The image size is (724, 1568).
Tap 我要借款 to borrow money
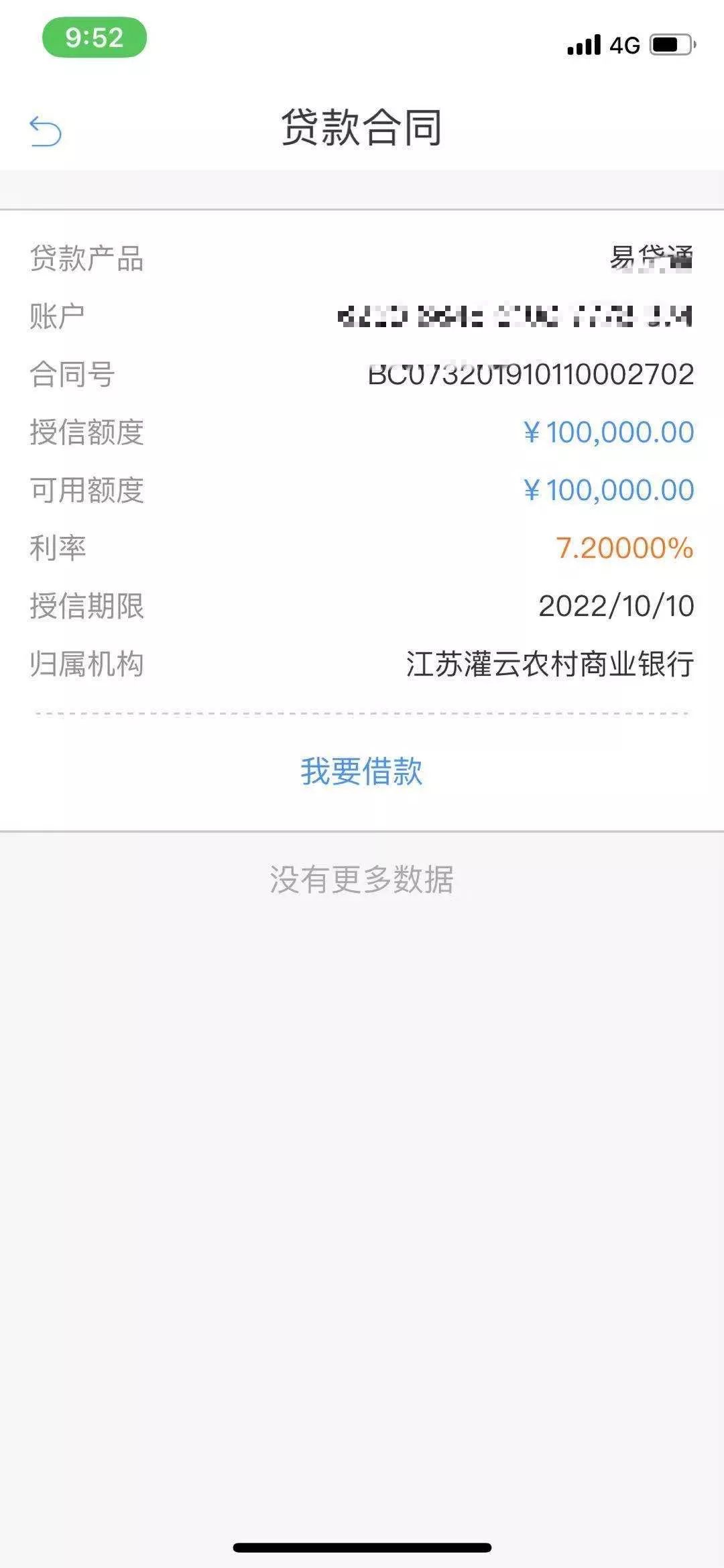point(361,771)
